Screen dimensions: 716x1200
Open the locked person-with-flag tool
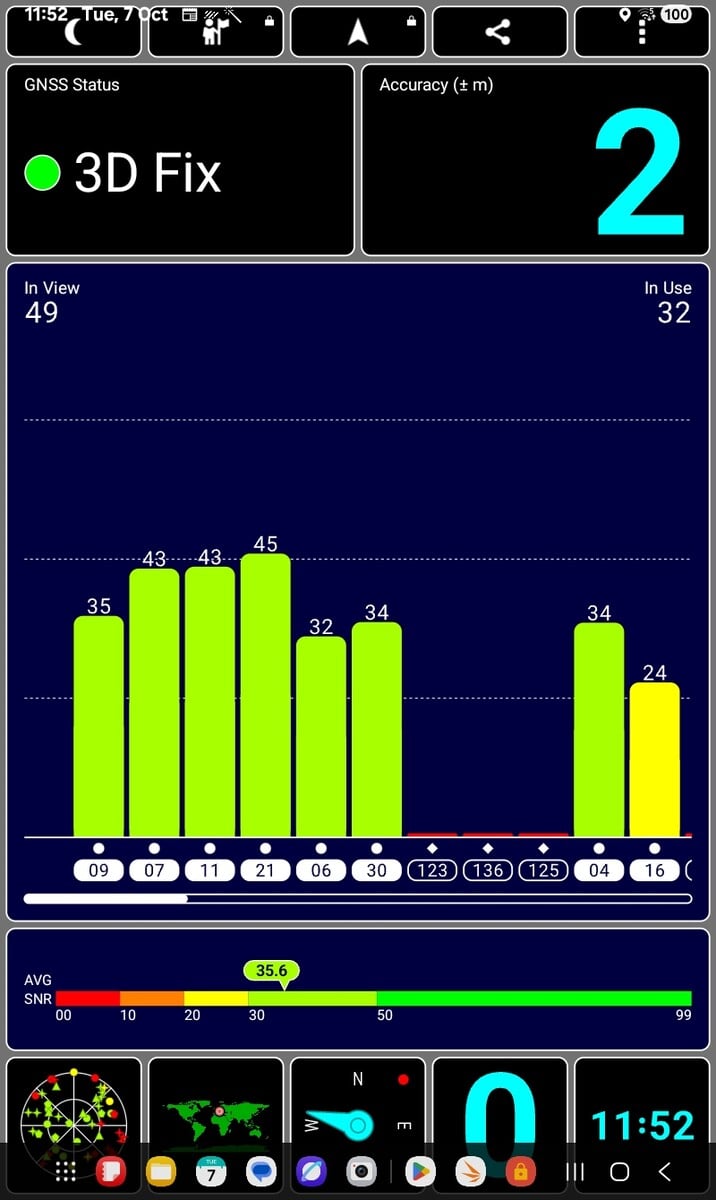click(215, 33)
